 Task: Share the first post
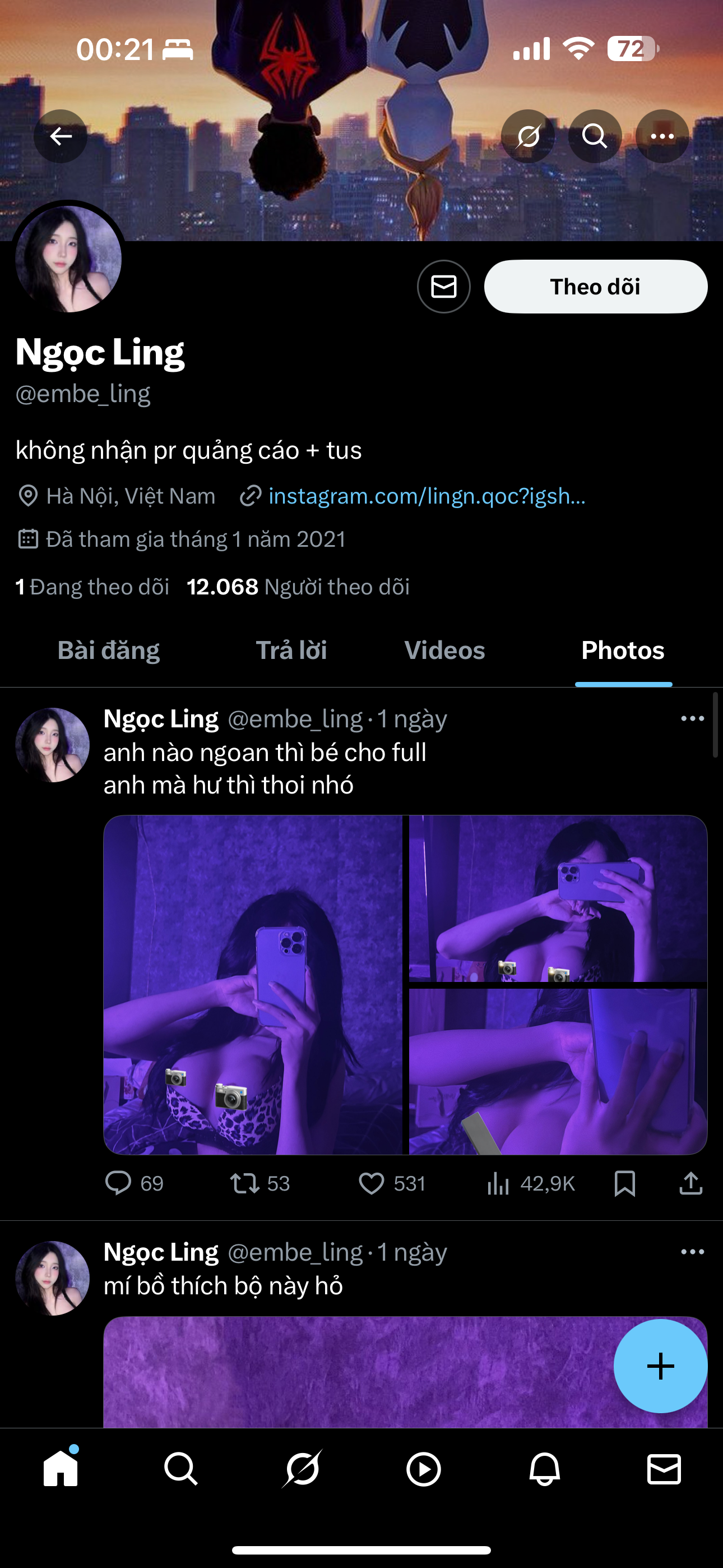coord(690,1183)
